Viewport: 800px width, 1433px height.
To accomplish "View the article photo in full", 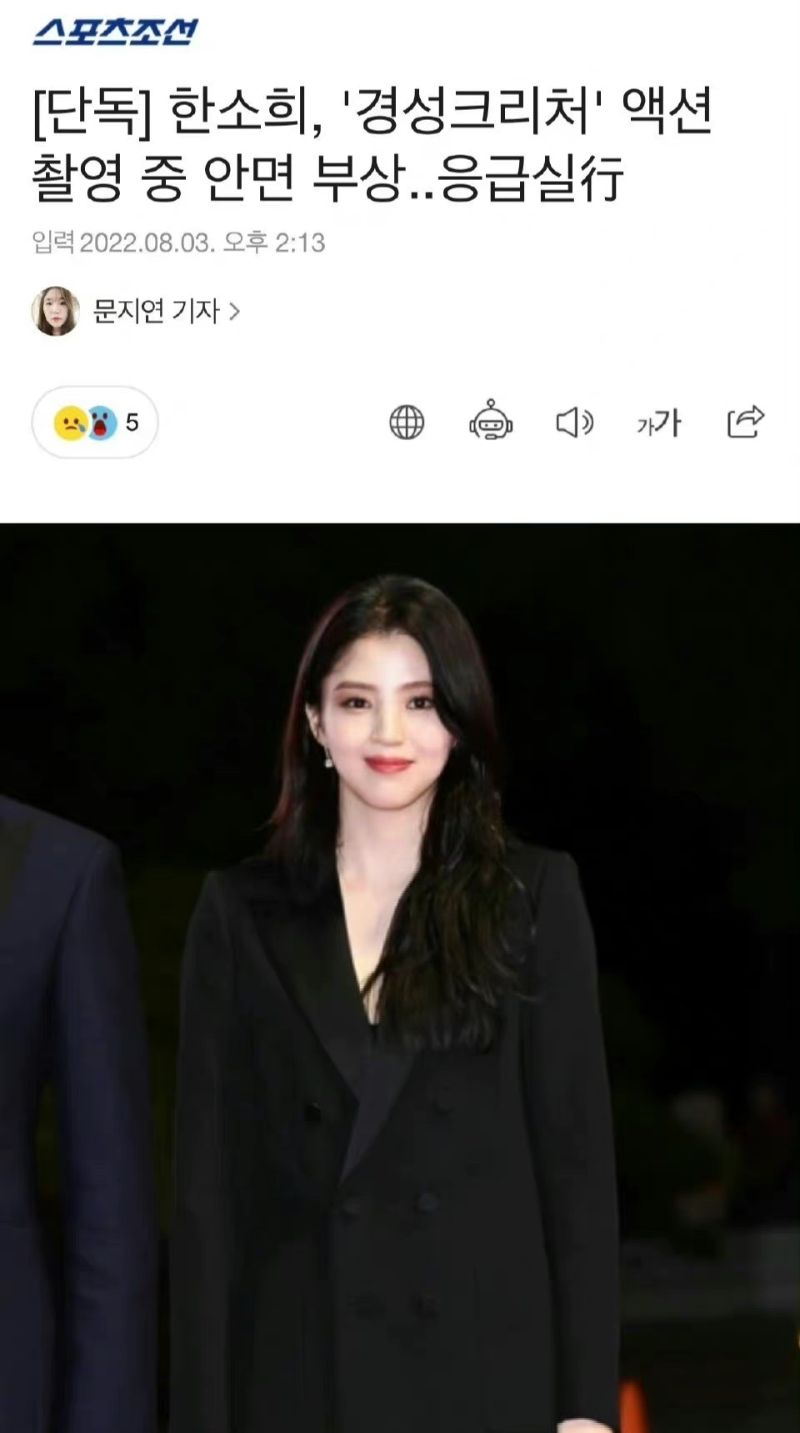I will pyautogui.click(x=400, y=978).
